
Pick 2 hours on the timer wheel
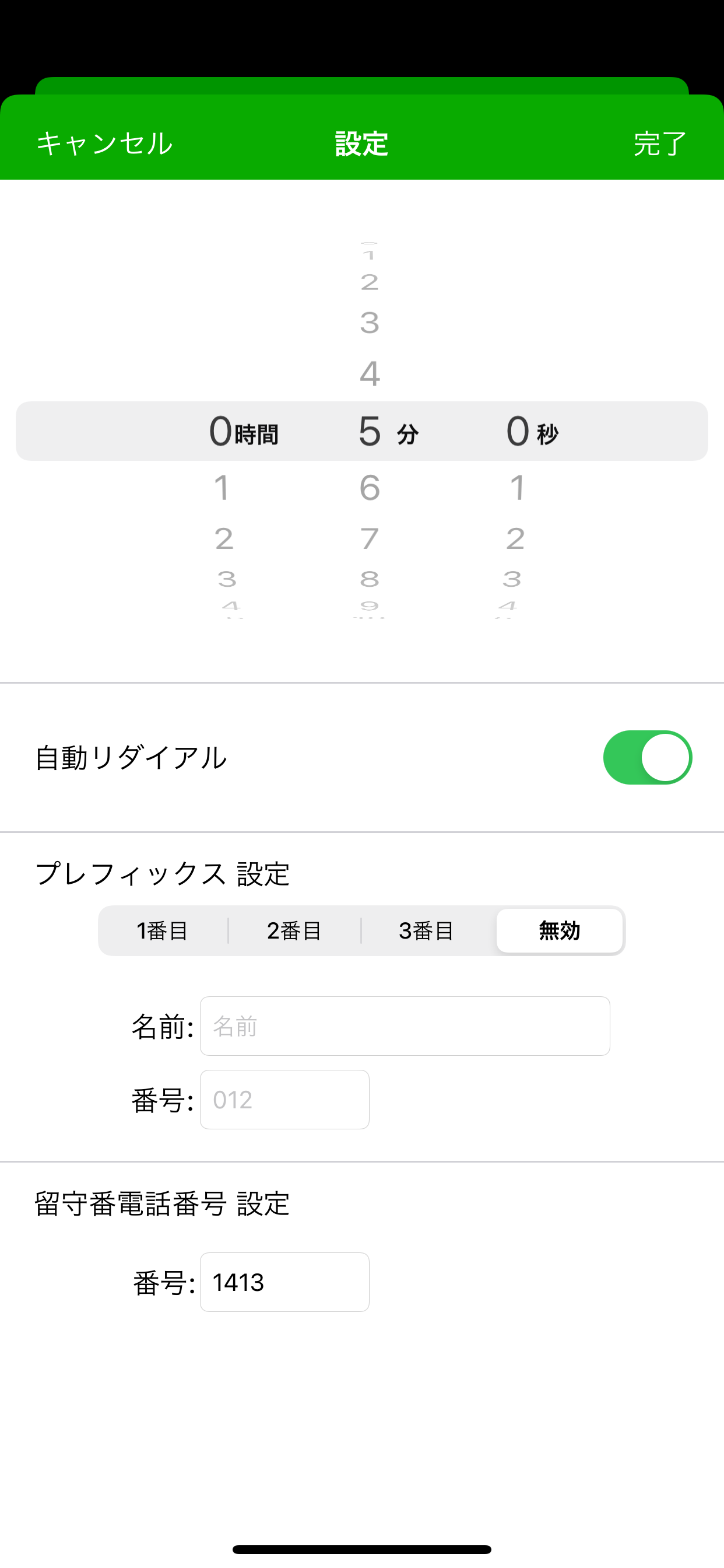[x=224, y=537]
